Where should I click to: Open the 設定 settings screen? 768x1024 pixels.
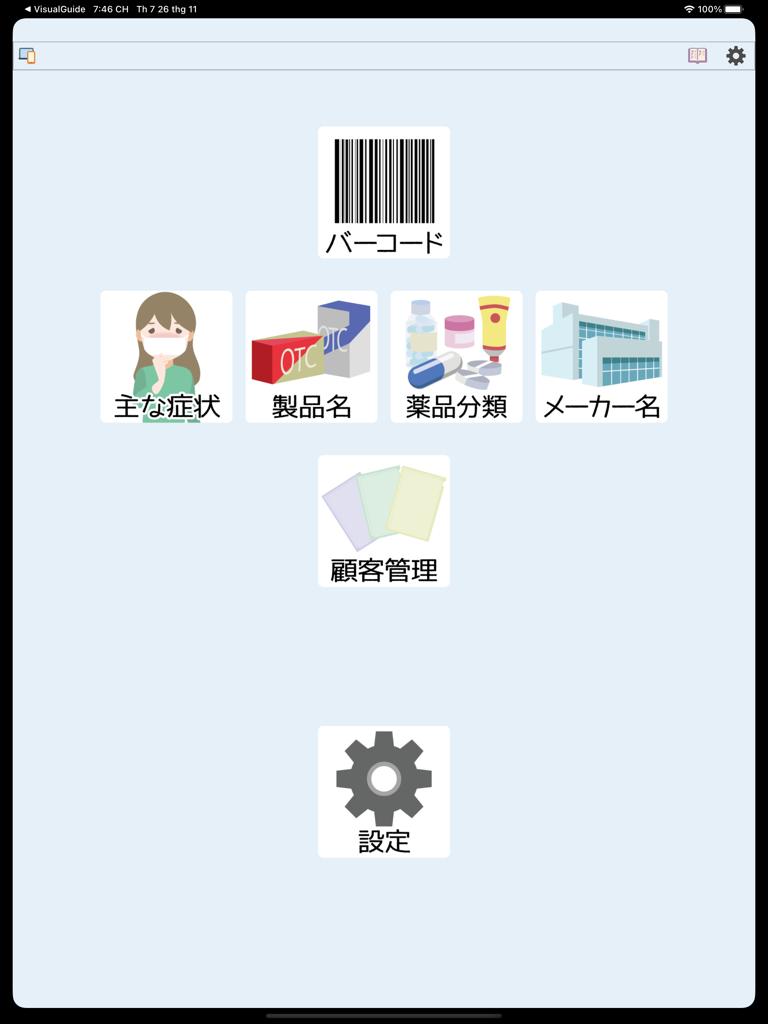pyautogui.click(x=383, y=790)
